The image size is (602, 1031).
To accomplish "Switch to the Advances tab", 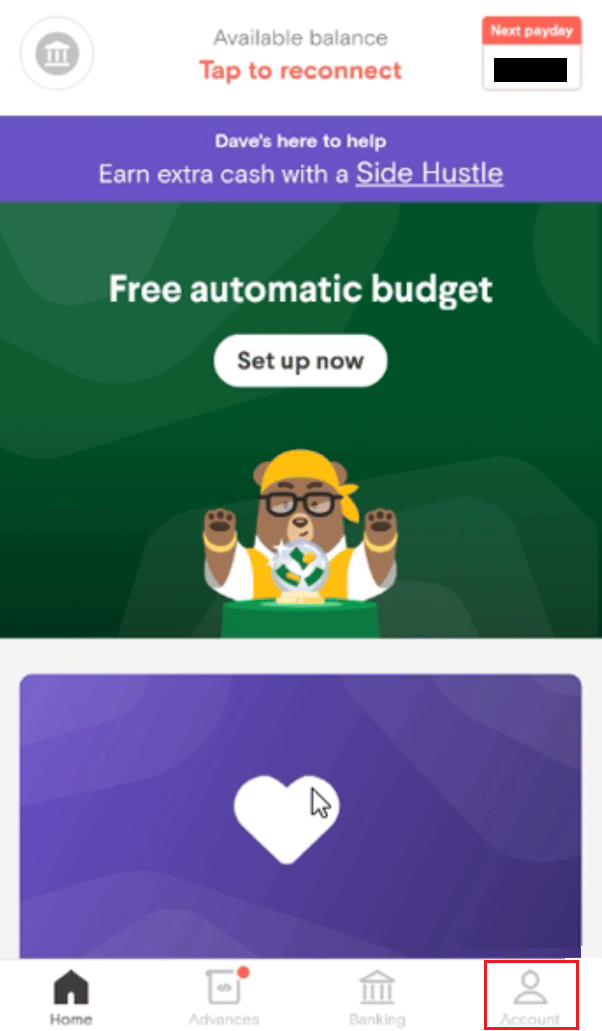I will [x=222, y=996].
